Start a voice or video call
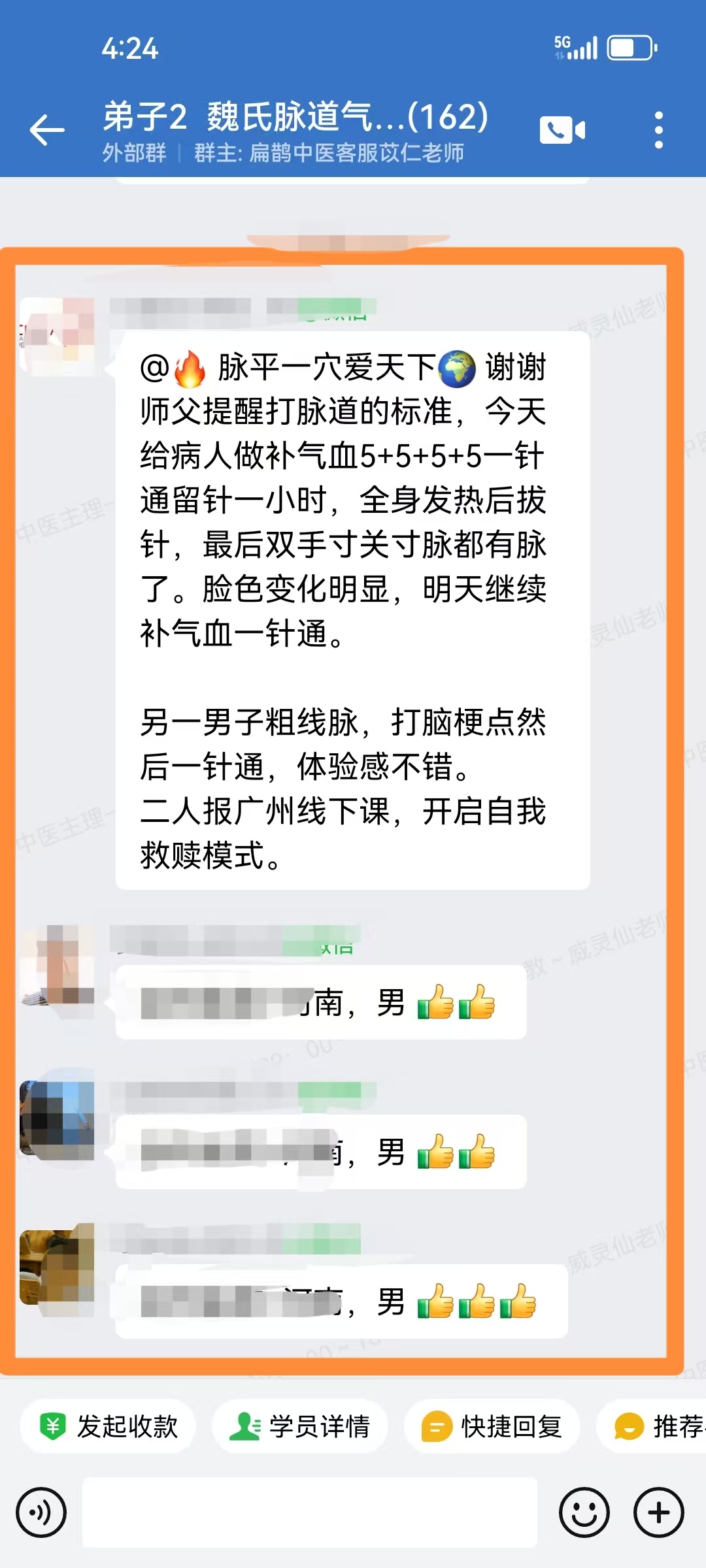 pos(562,129)
